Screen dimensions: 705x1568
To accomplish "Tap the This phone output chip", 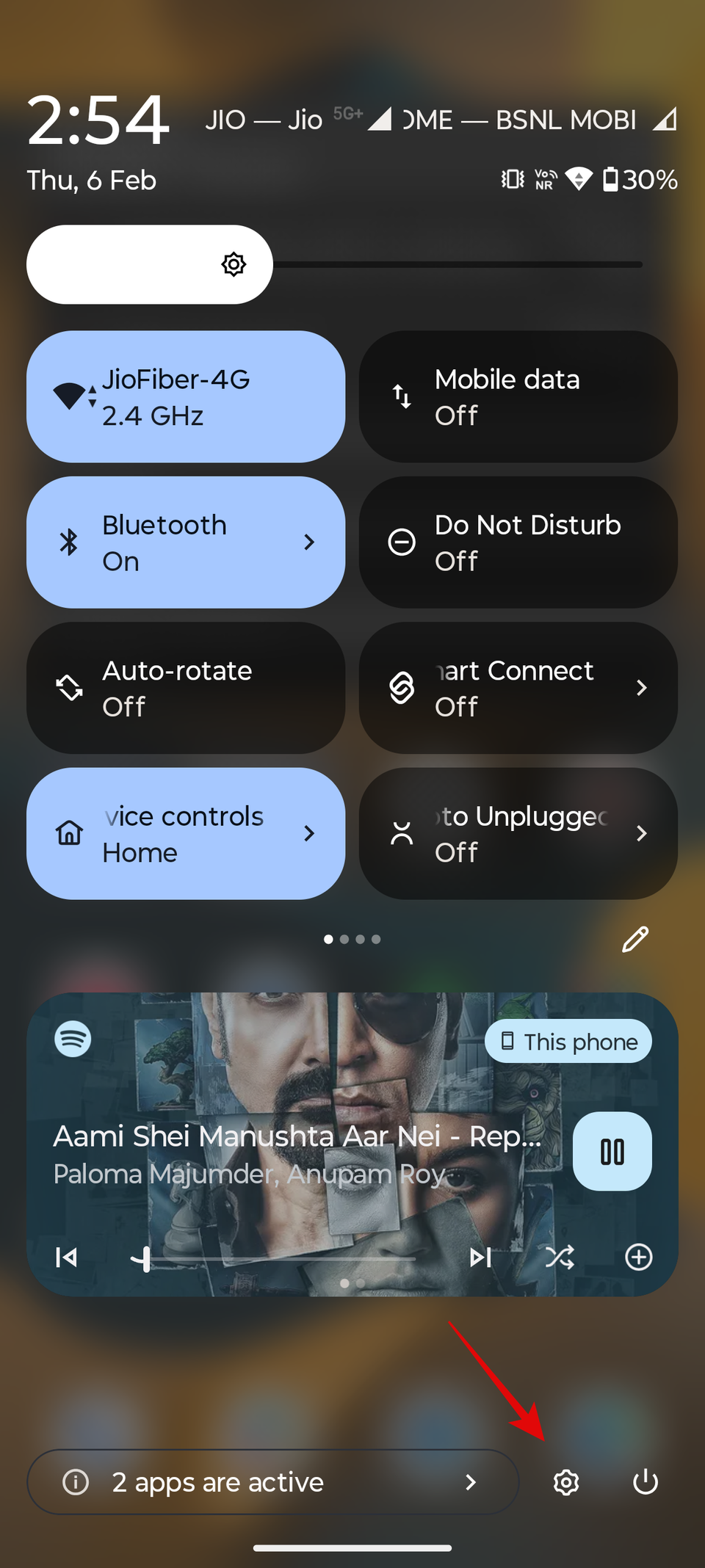I will tap(568, 1041).
